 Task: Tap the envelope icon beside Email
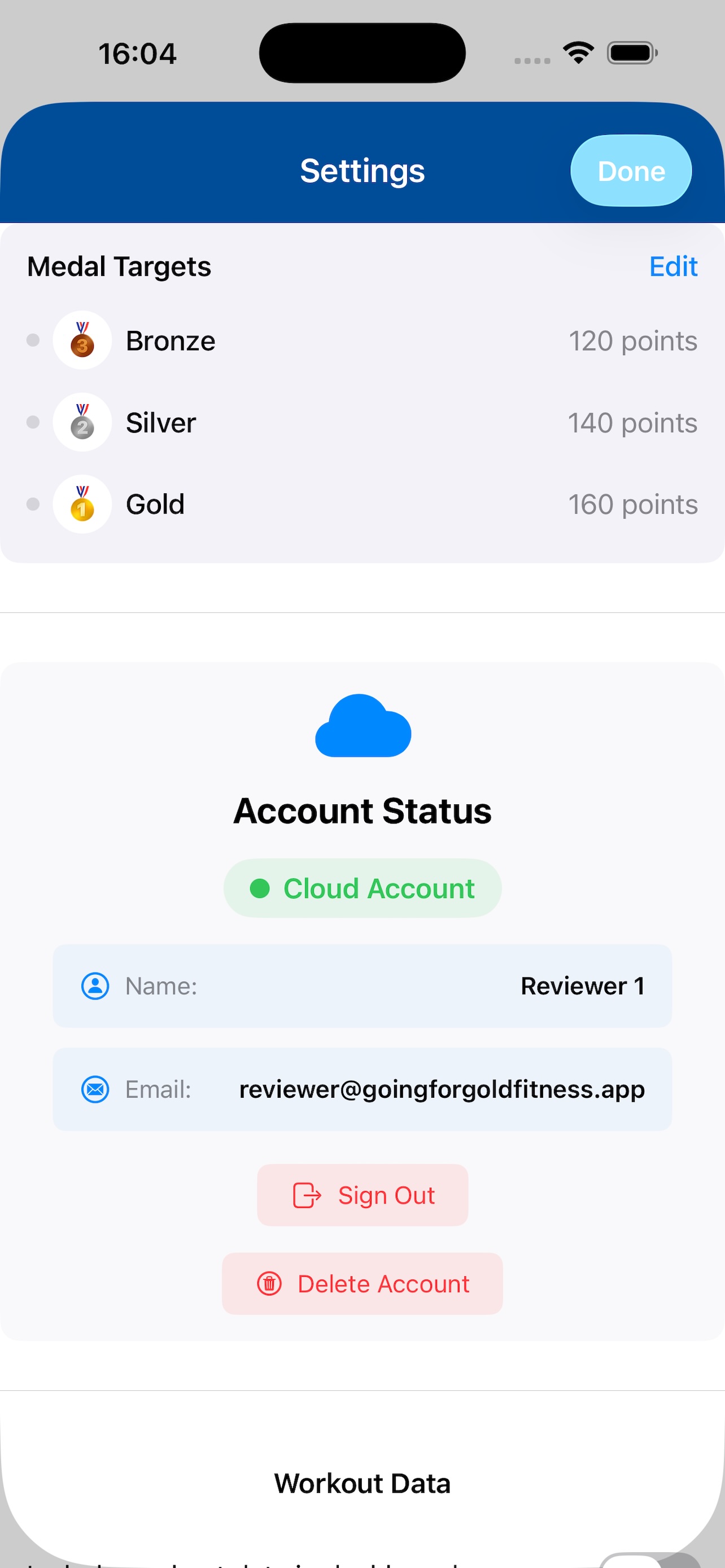(x=94, y=1089)
